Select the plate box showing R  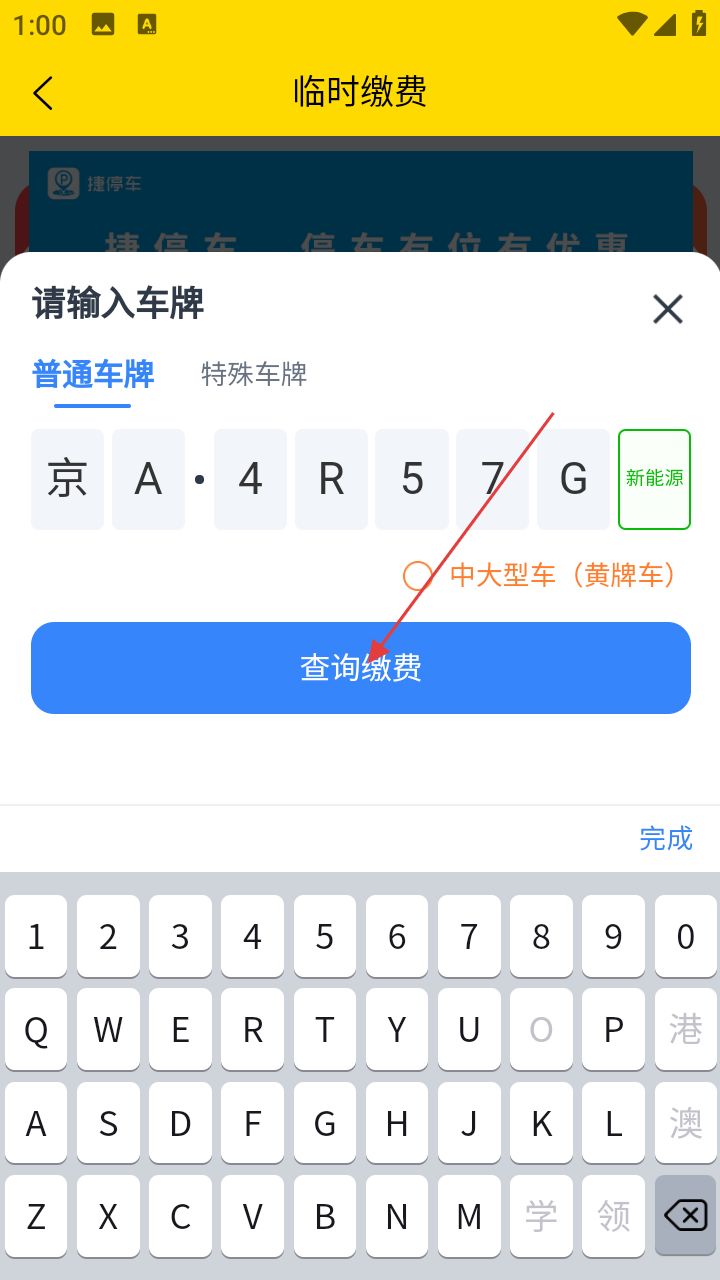coord(331,479)
